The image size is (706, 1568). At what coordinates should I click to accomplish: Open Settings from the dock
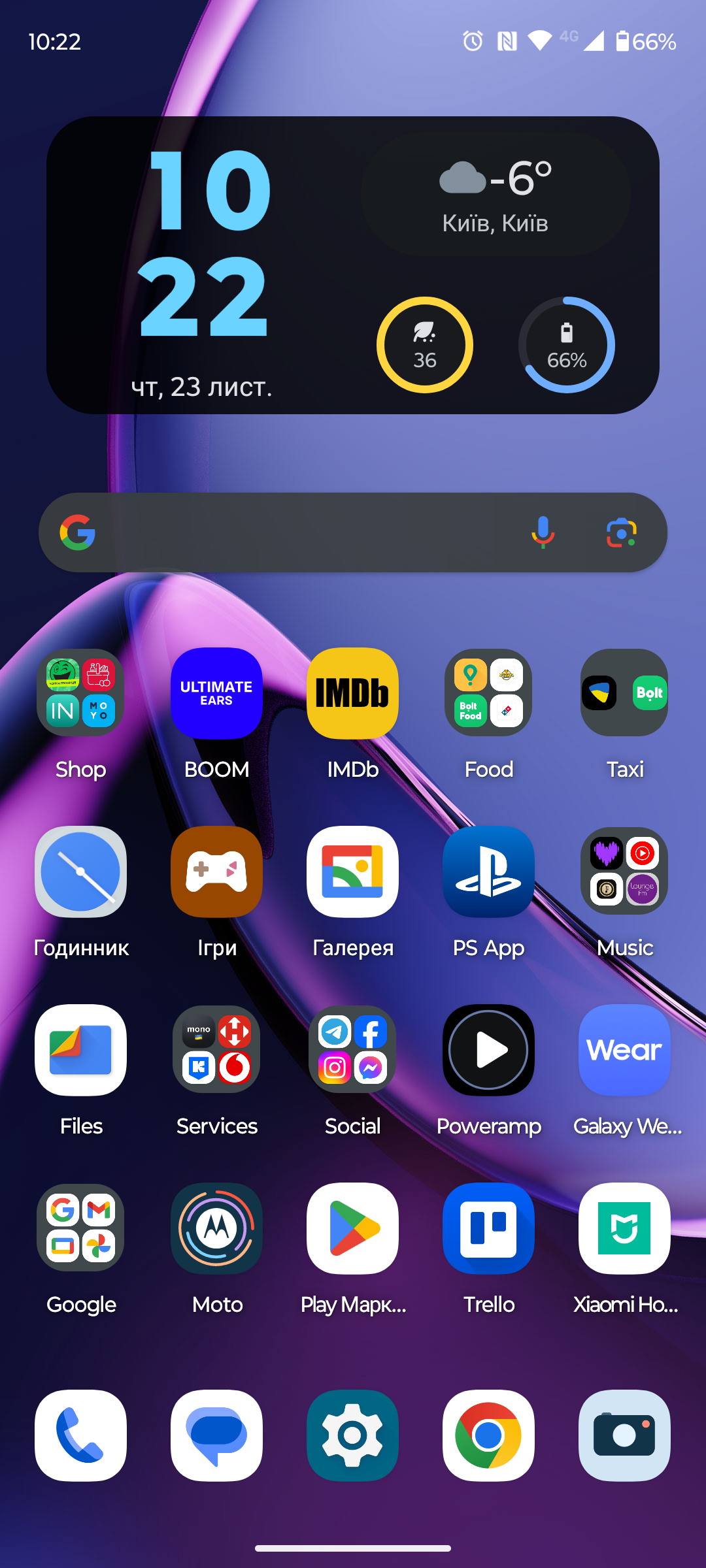352,1435
